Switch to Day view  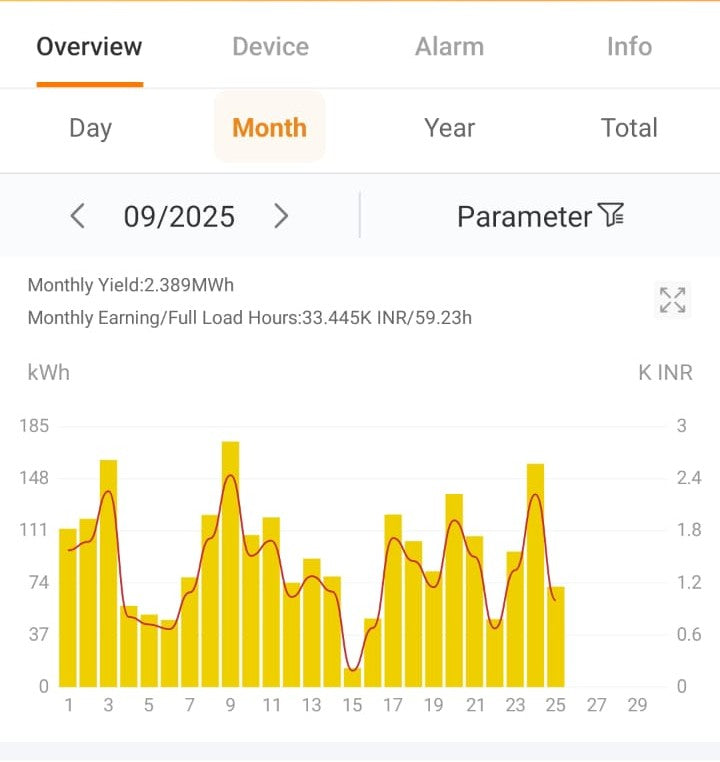[91, 128]
